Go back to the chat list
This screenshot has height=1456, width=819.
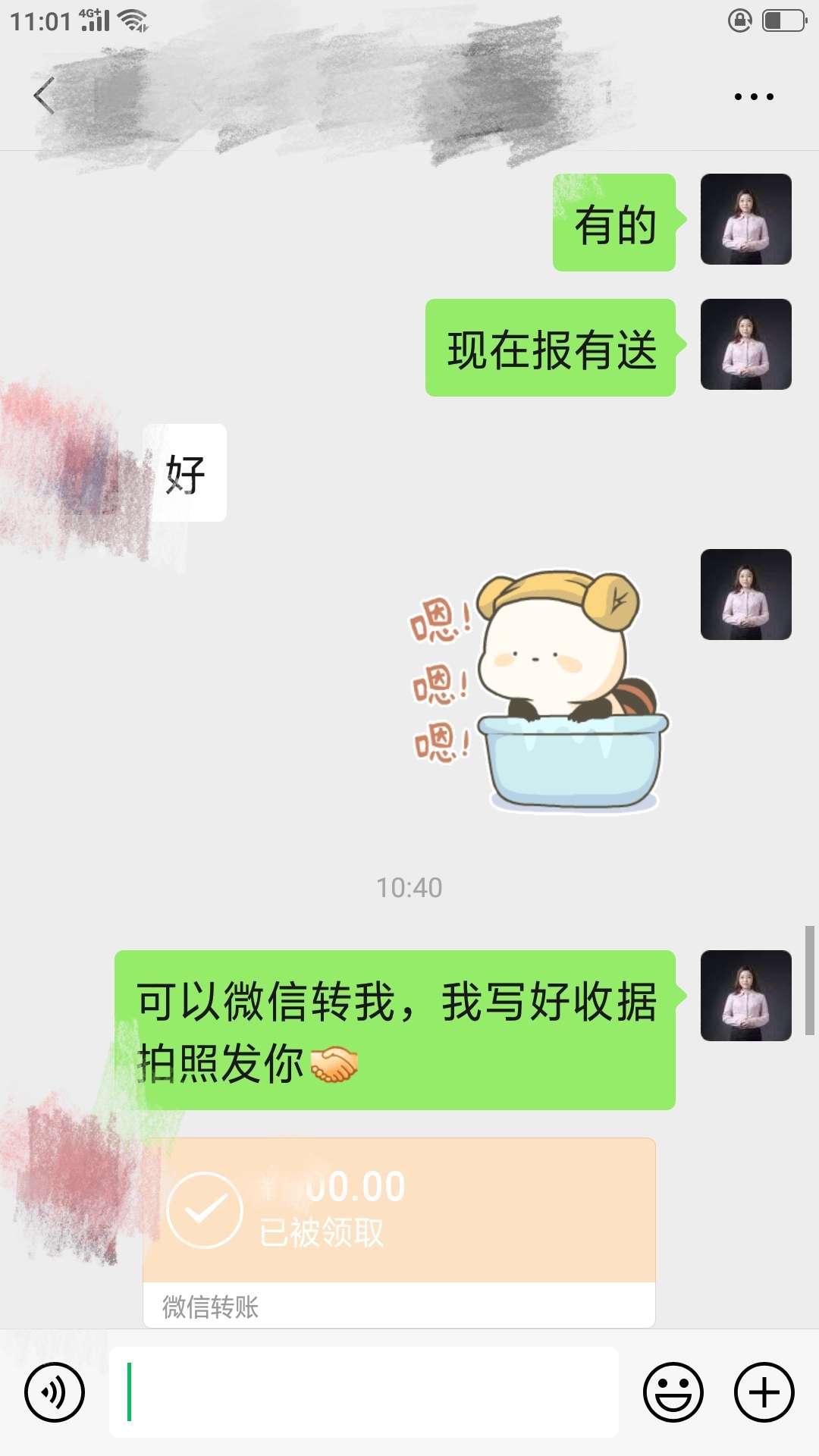pos(44,96)
